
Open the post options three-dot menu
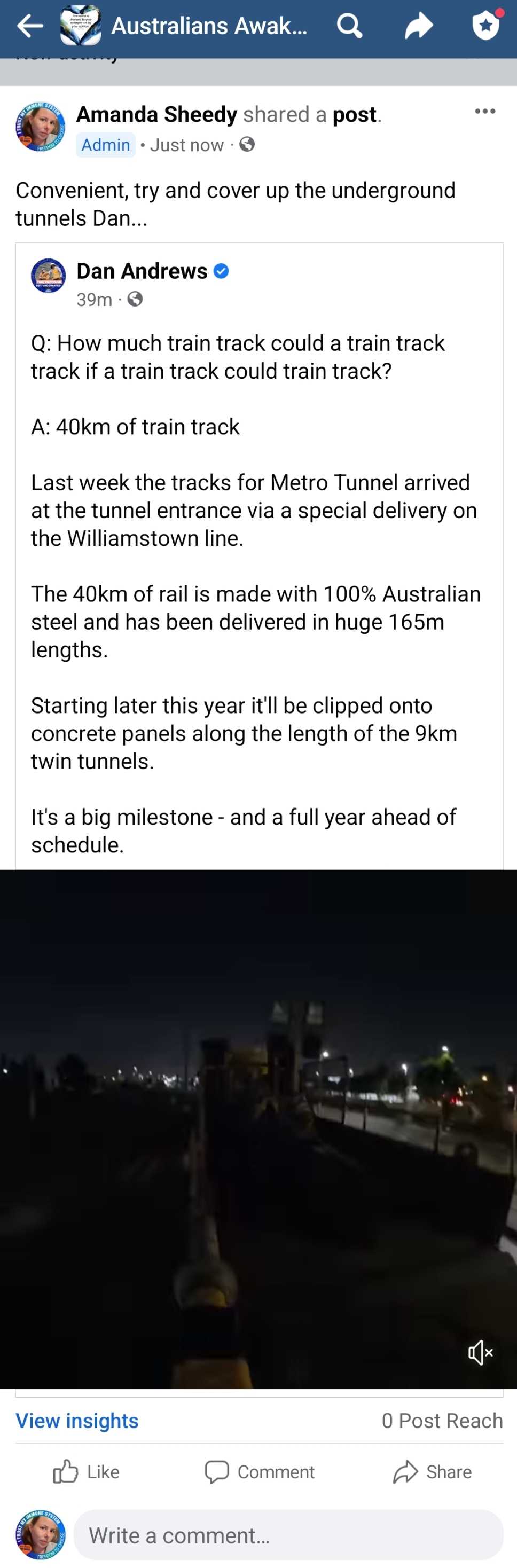tap(485, 112)
